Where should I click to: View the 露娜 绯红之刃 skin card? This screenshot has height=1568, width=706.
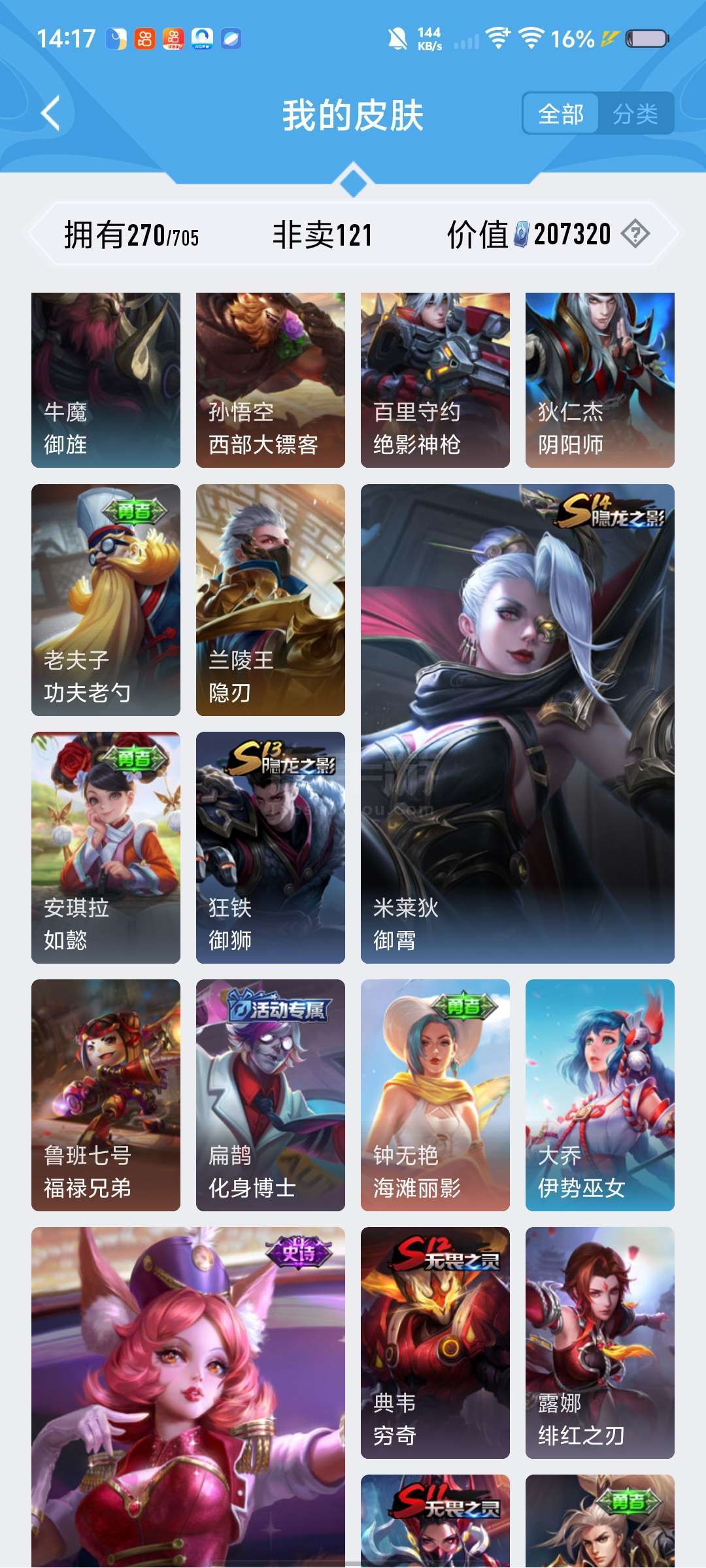[x=600, y=1343]
